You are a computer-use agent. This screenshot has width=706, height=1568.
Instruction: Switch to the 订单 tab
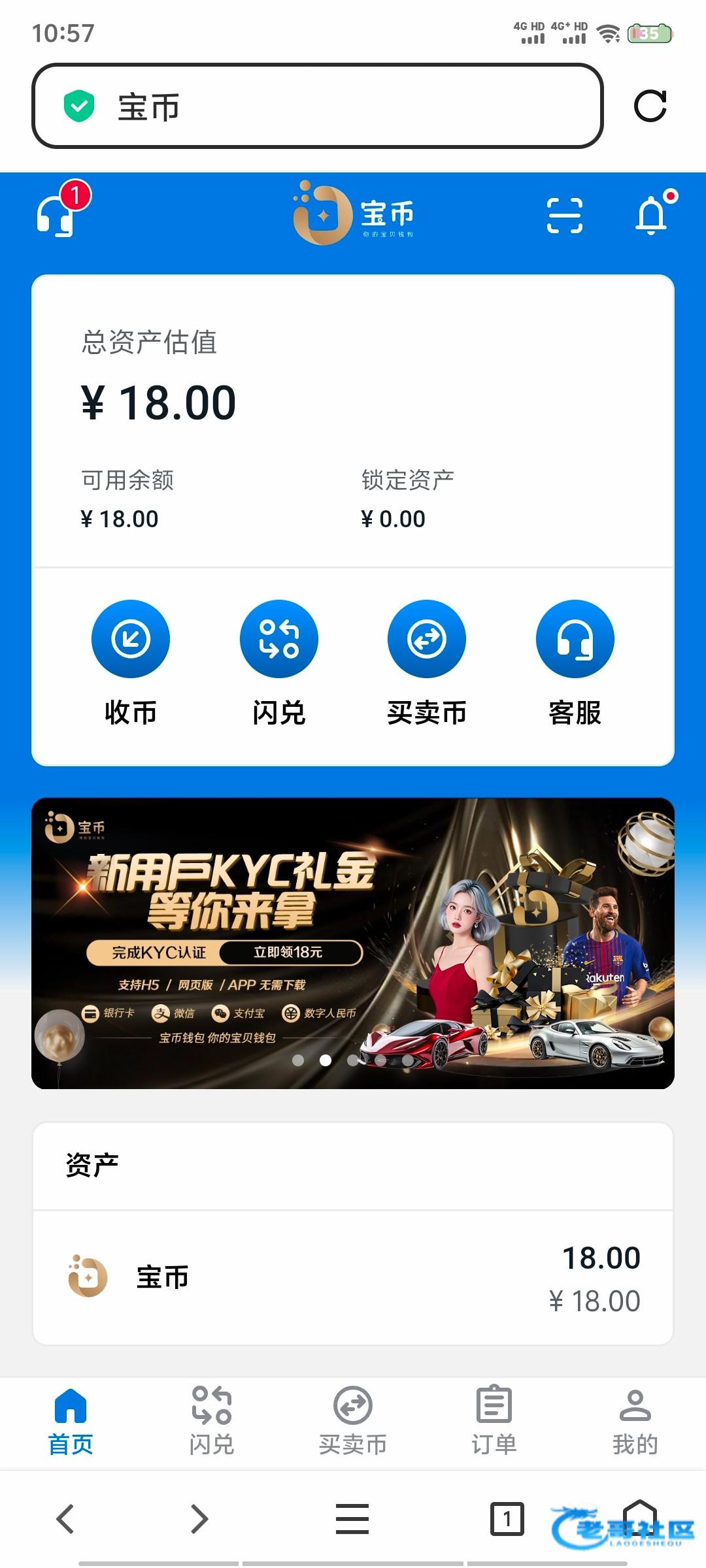pyautogui.click(x=494, y=1422)
